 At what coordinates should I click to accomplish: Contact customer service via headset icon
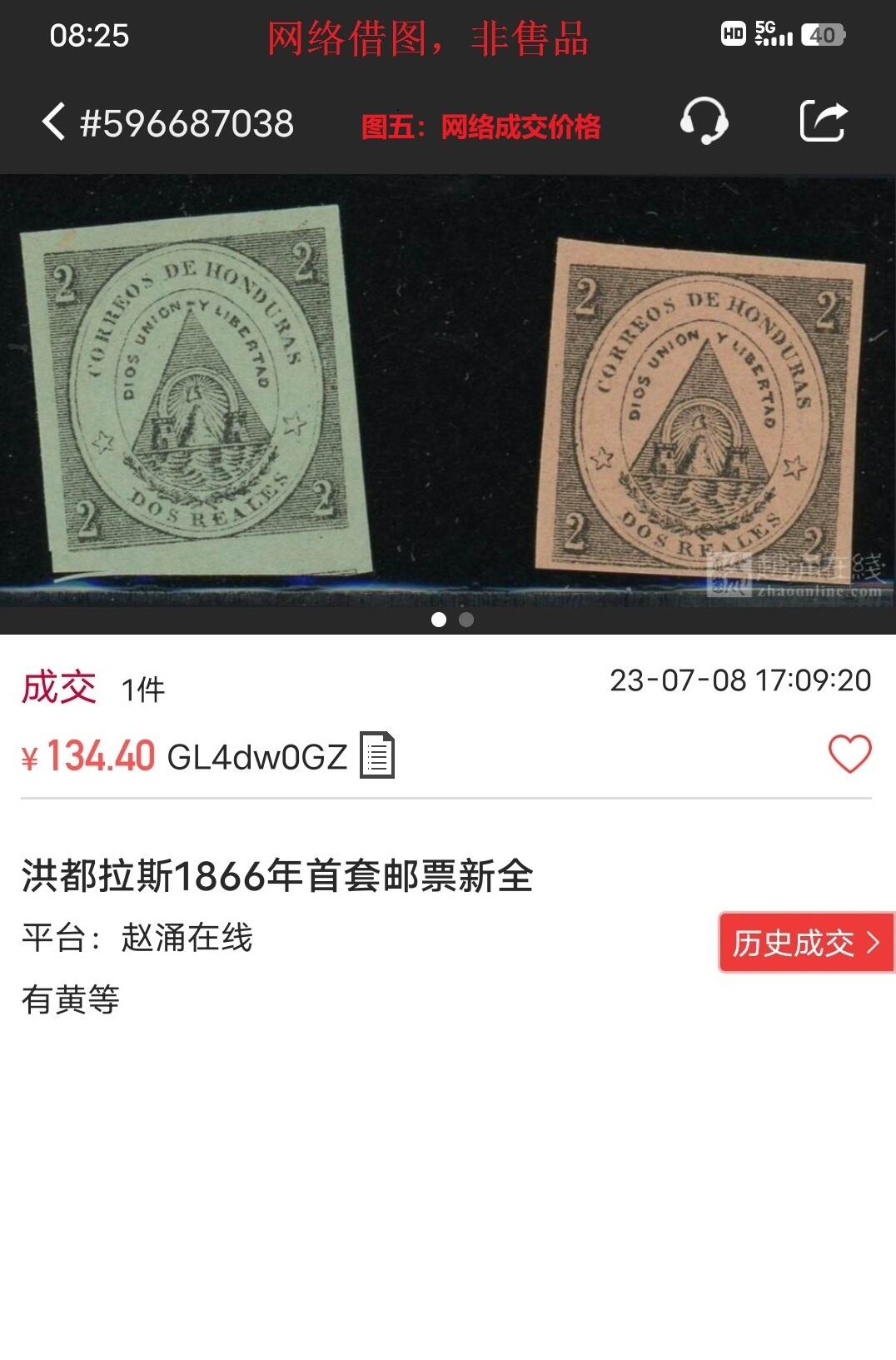[704, 122]
